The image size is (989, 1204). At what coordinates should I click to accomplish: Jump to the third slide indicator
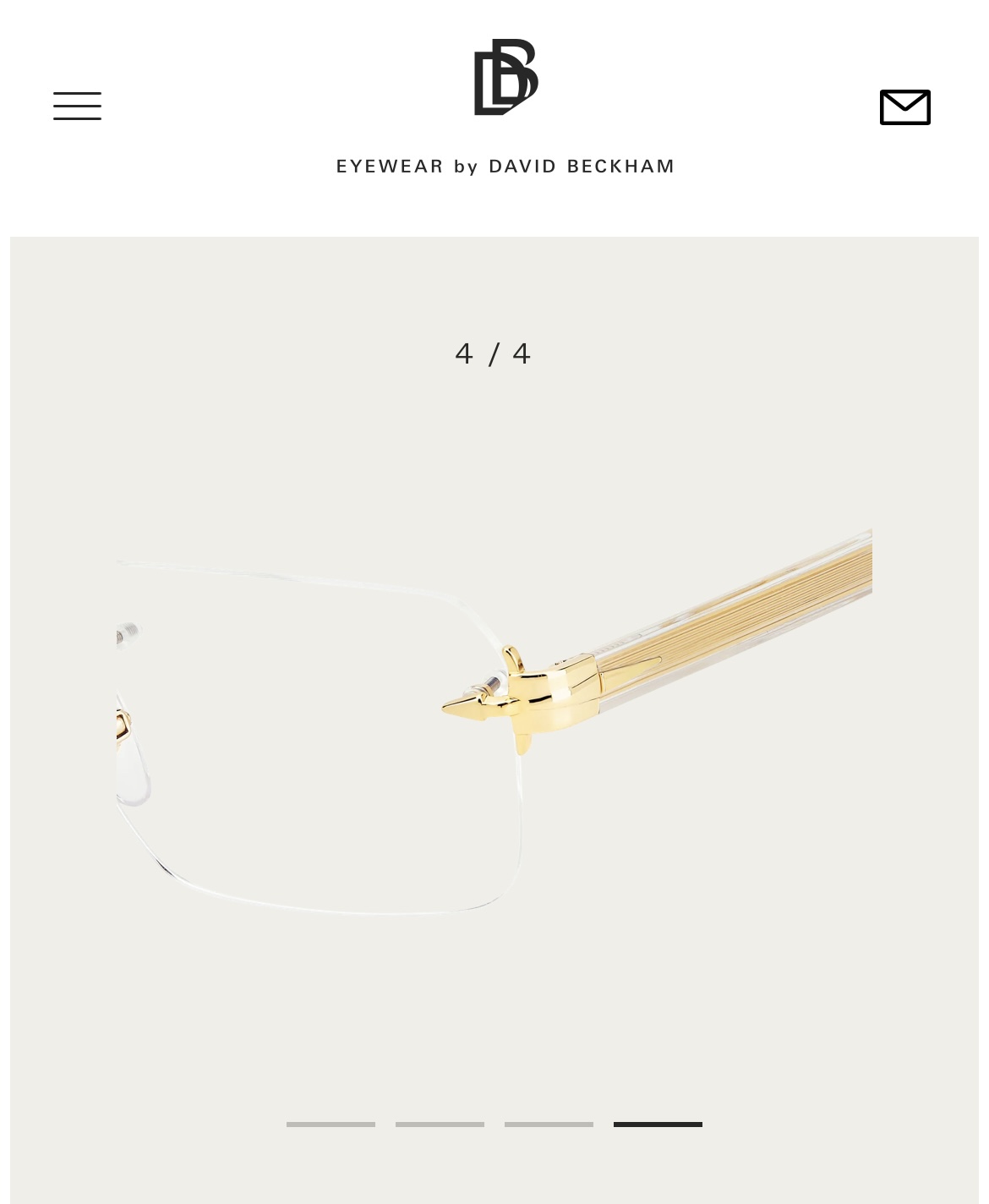coord(549,1125)
